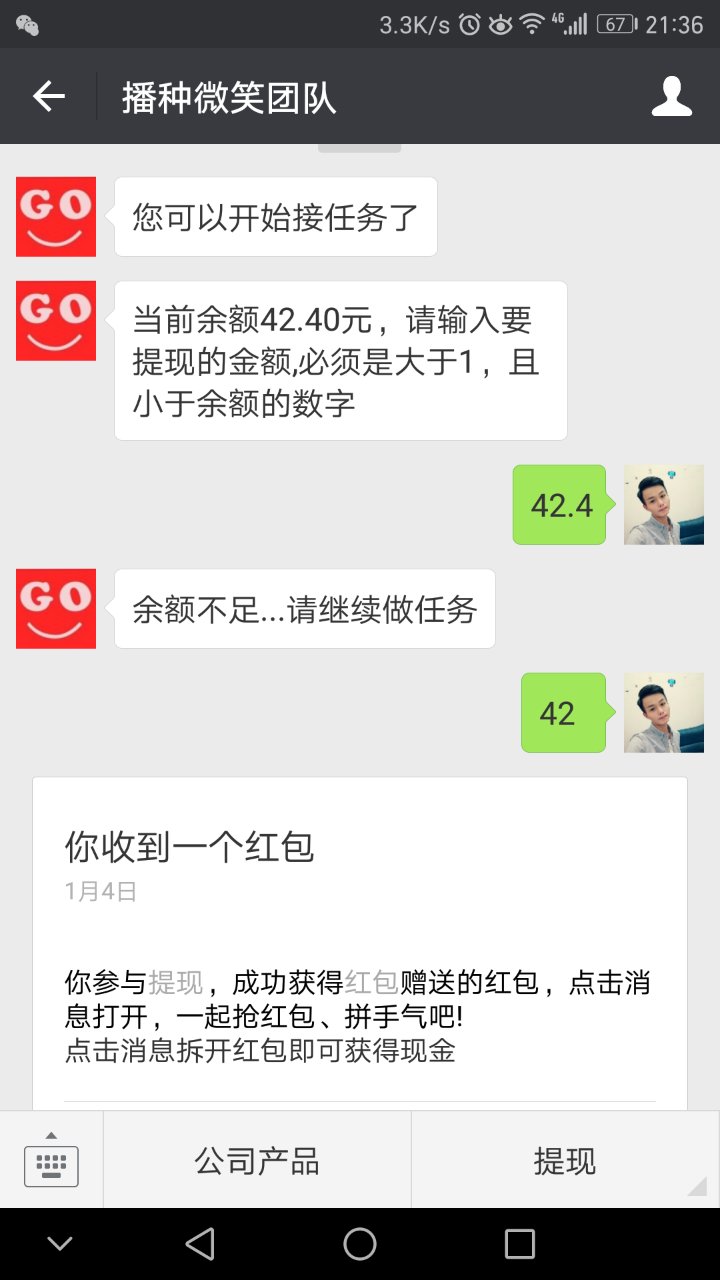This screenshot has width=720, height=1280.
Task: Open the account profile icon
Action: click(x=671, y=97)
